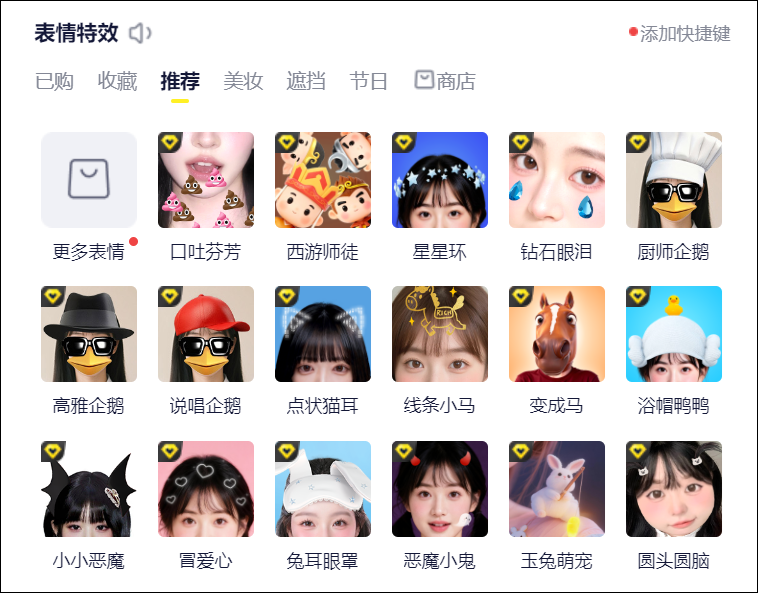The image size is (758, 593).
Task: Try the 小小恶魔 effect
Action: [x=89, y=489]
